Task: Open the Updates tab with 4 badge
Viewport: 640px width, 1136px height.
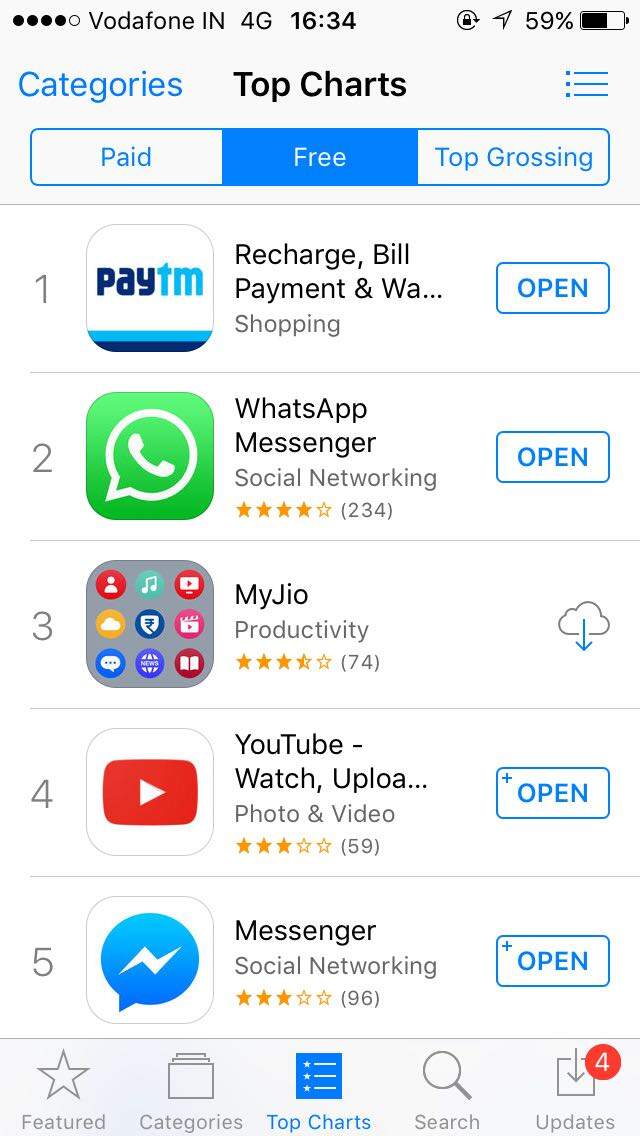Action: (x=575, y=1090)
